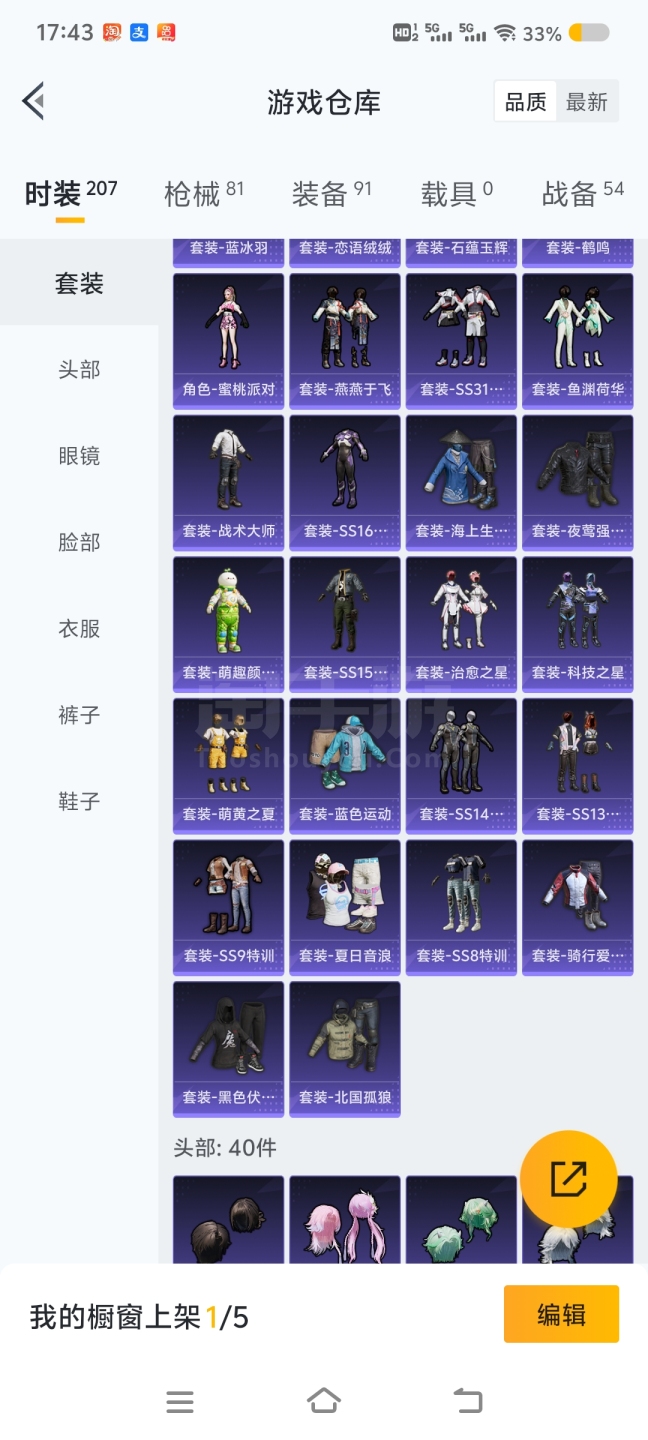The width and height of the screenshot is (648, 1440).
Task: Jump to the 脸部 category
Action: click(79, 542)
